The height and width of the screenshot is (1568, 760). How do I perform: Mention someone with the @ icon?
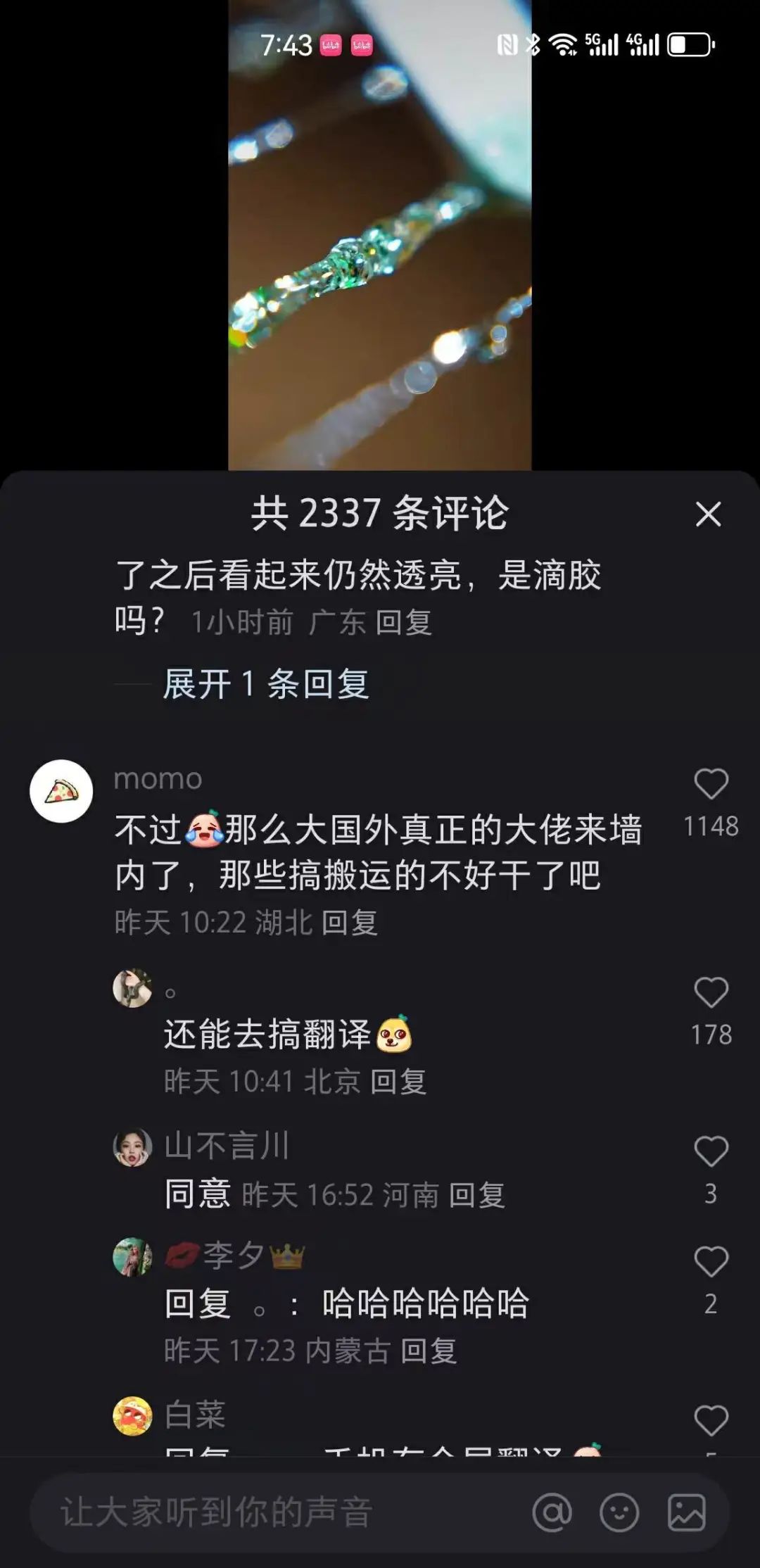pyautogui.click(x=552, y=1512)
